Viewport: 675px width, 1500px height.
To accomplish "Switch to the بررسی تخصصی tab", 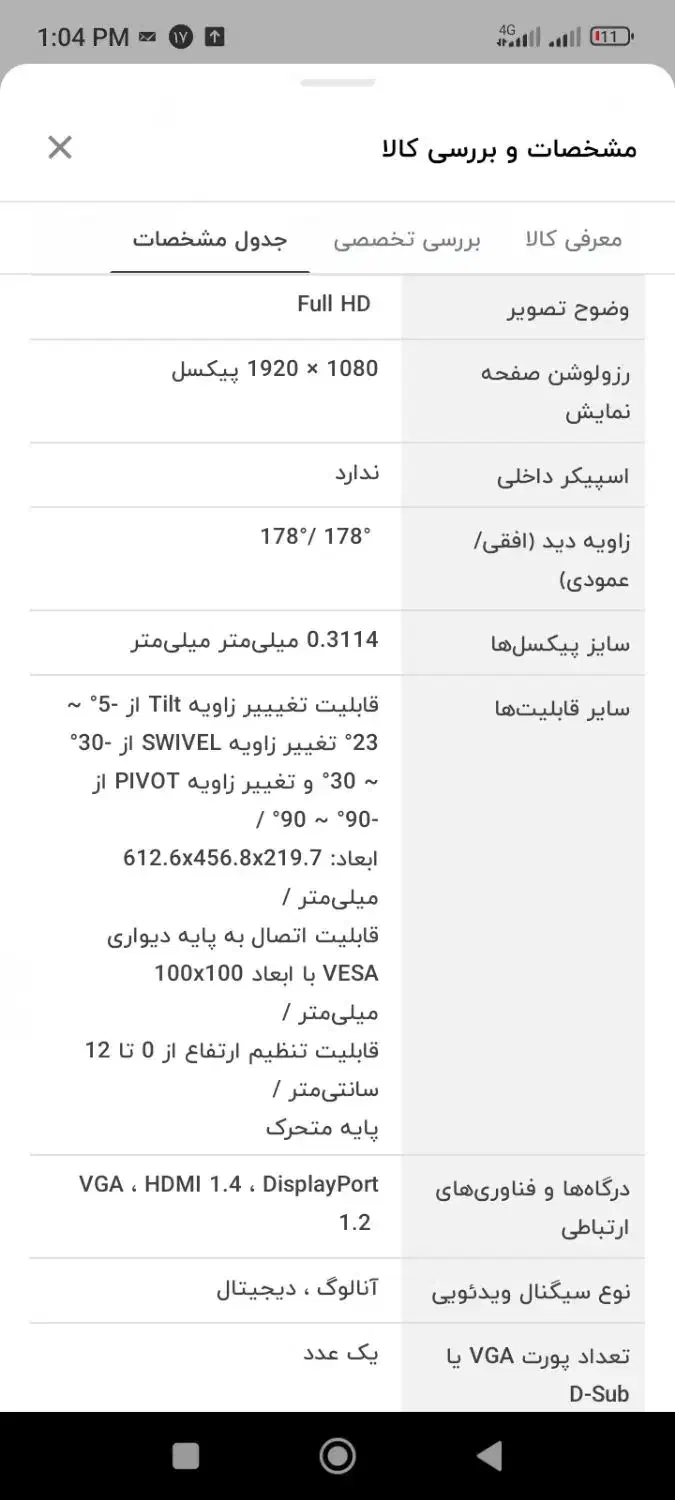I will (x=407, y=240).
